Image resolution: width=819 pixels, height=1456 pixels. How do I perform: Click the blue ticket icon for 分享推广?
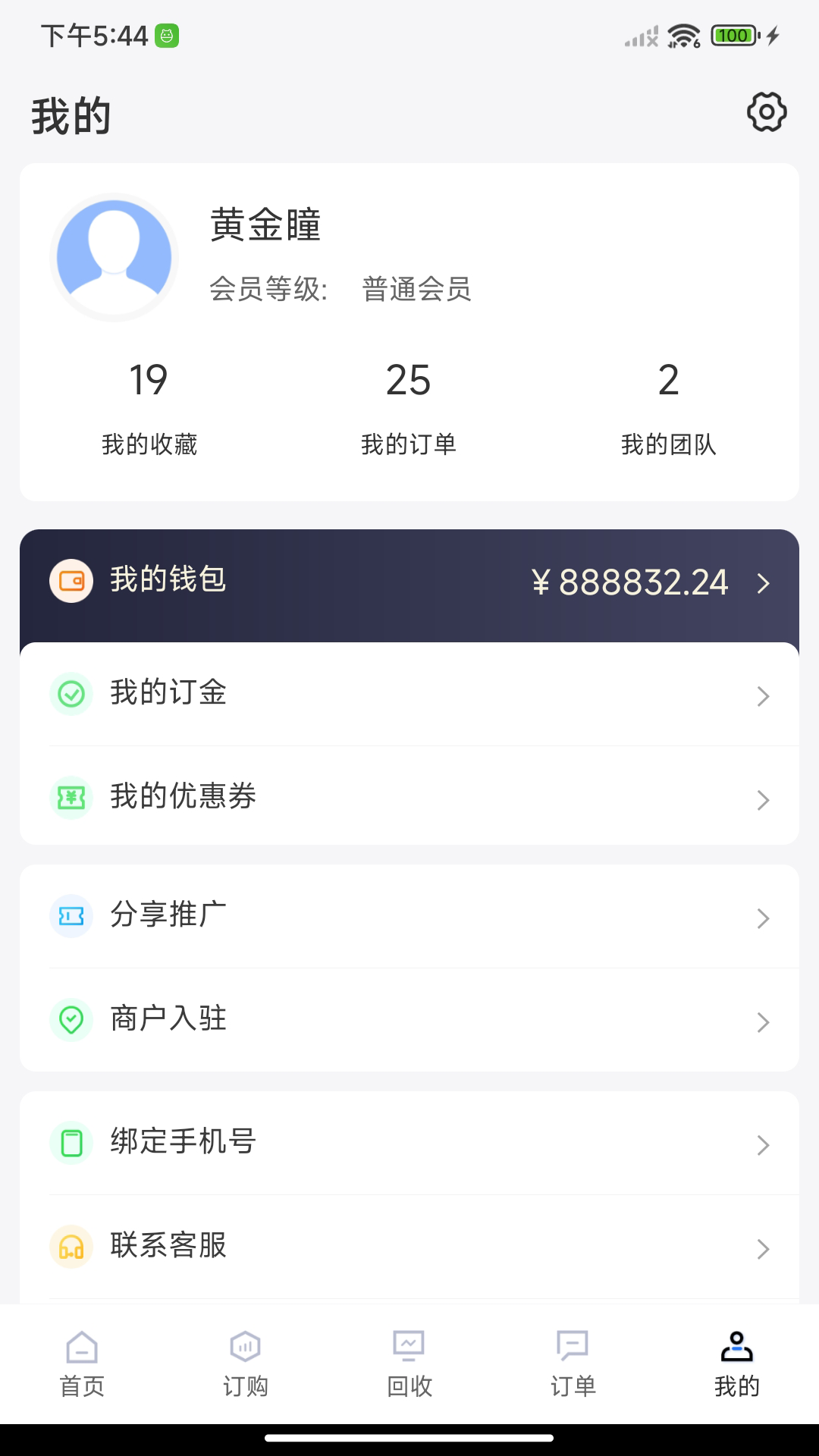(x=71, y=916)
